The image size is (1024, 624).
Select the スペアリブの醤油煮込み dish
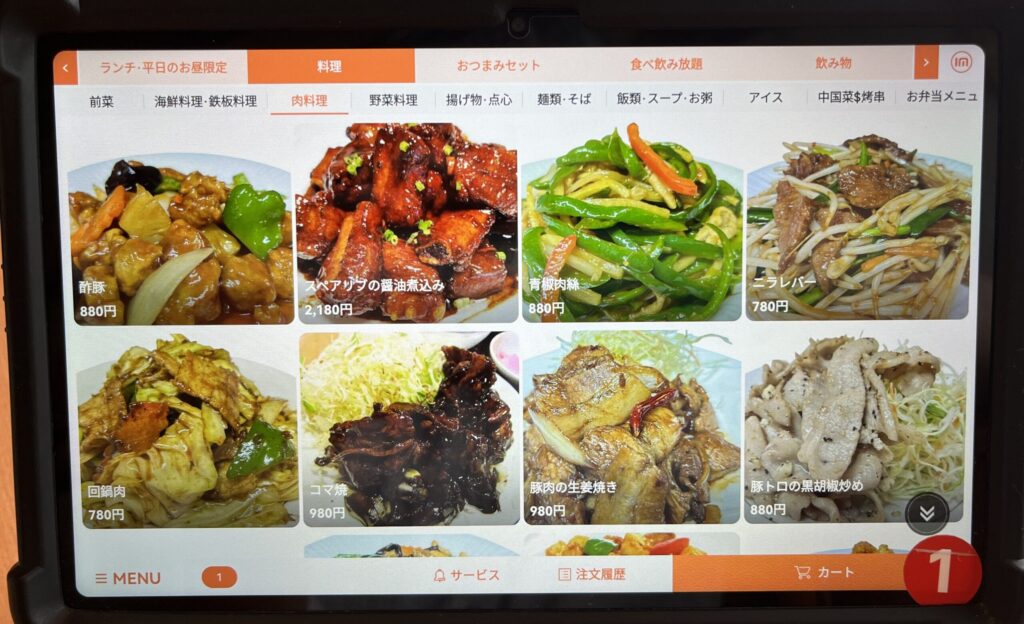(406, 225)
